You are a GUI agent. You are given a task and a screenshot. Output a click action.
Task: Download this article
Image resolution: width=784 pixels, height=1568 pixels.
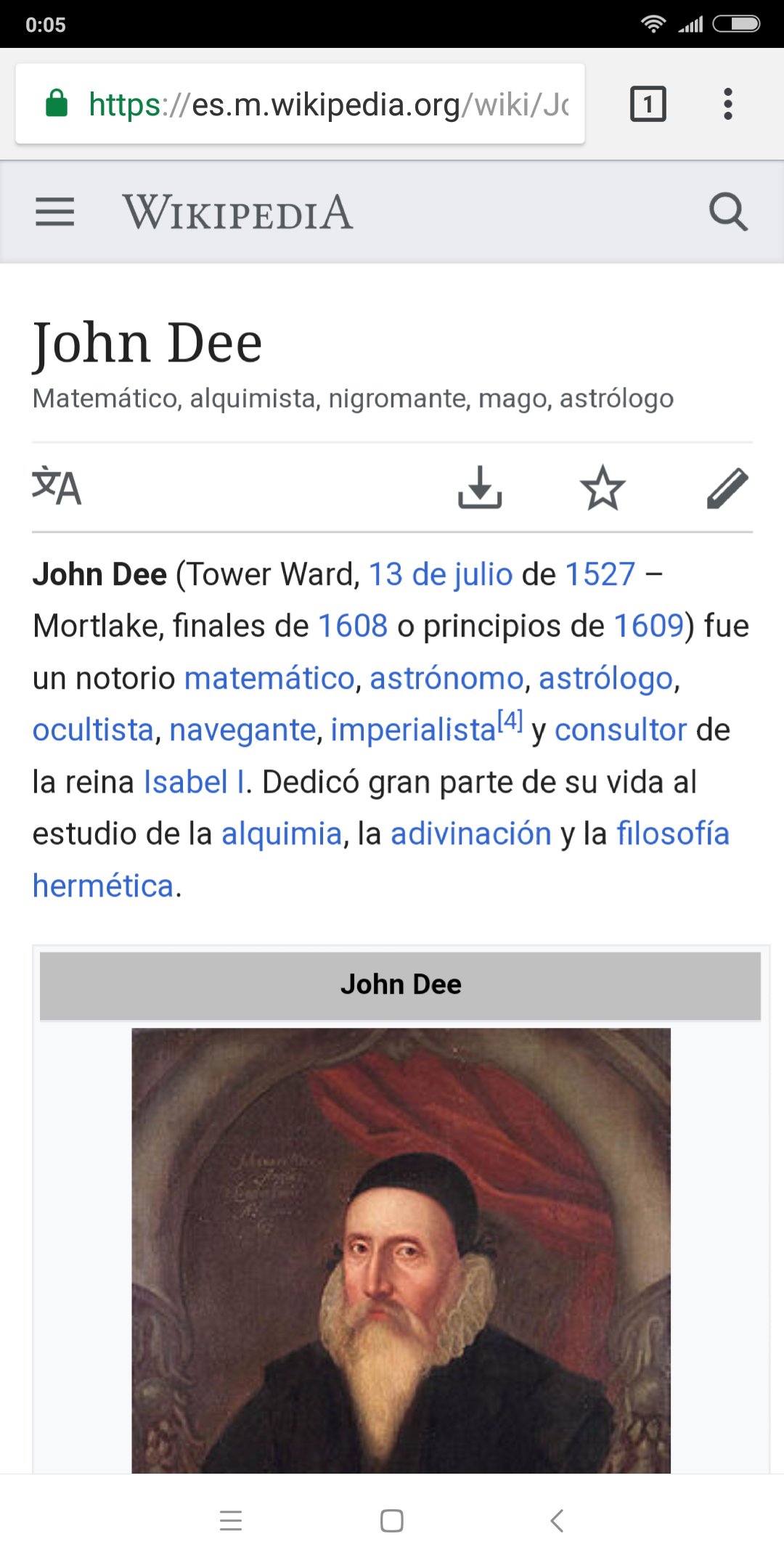point(480,486)
